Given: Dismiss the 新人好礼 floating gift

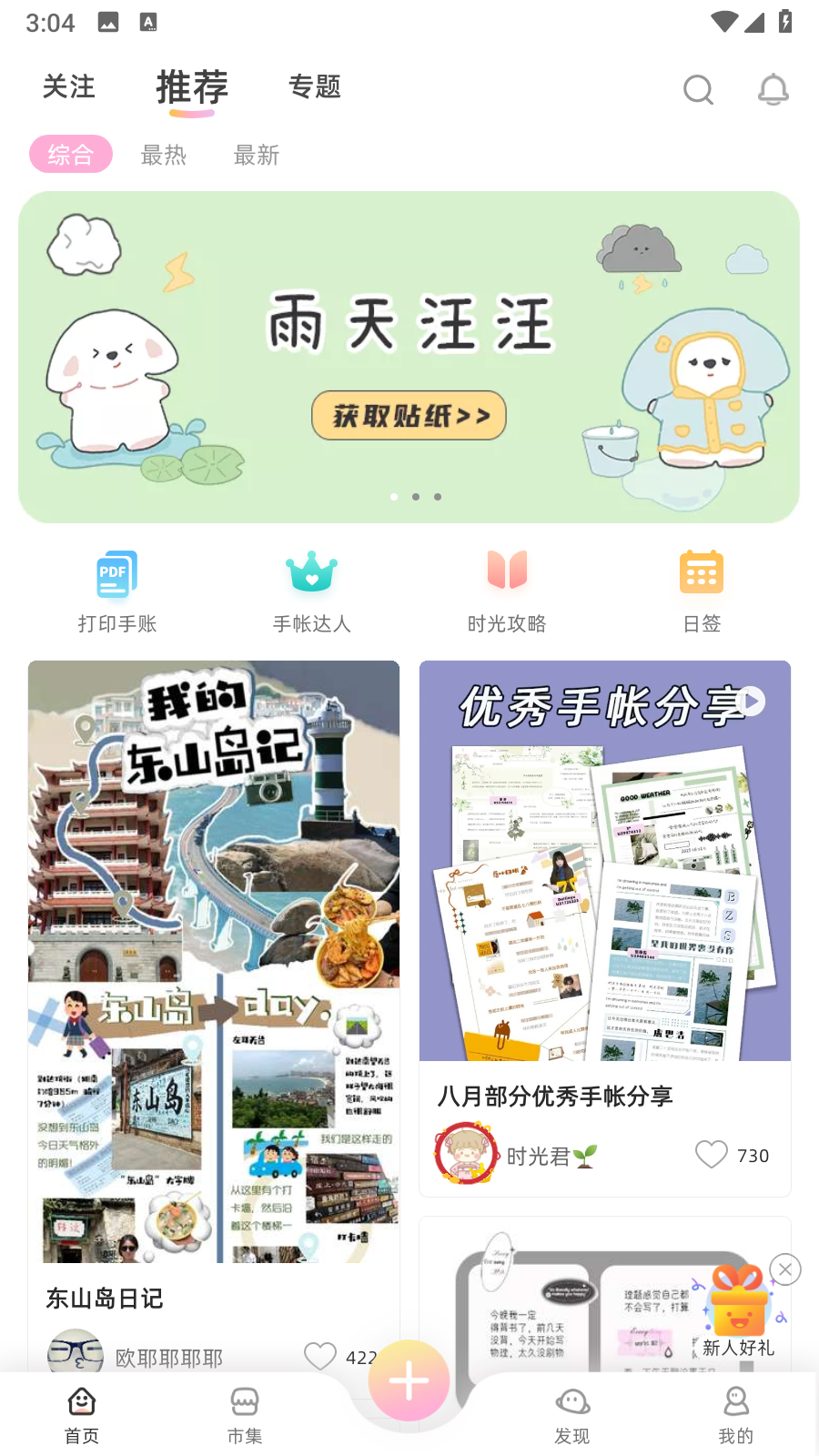Looking at the screenshot, I should [x=785, y=1269].
